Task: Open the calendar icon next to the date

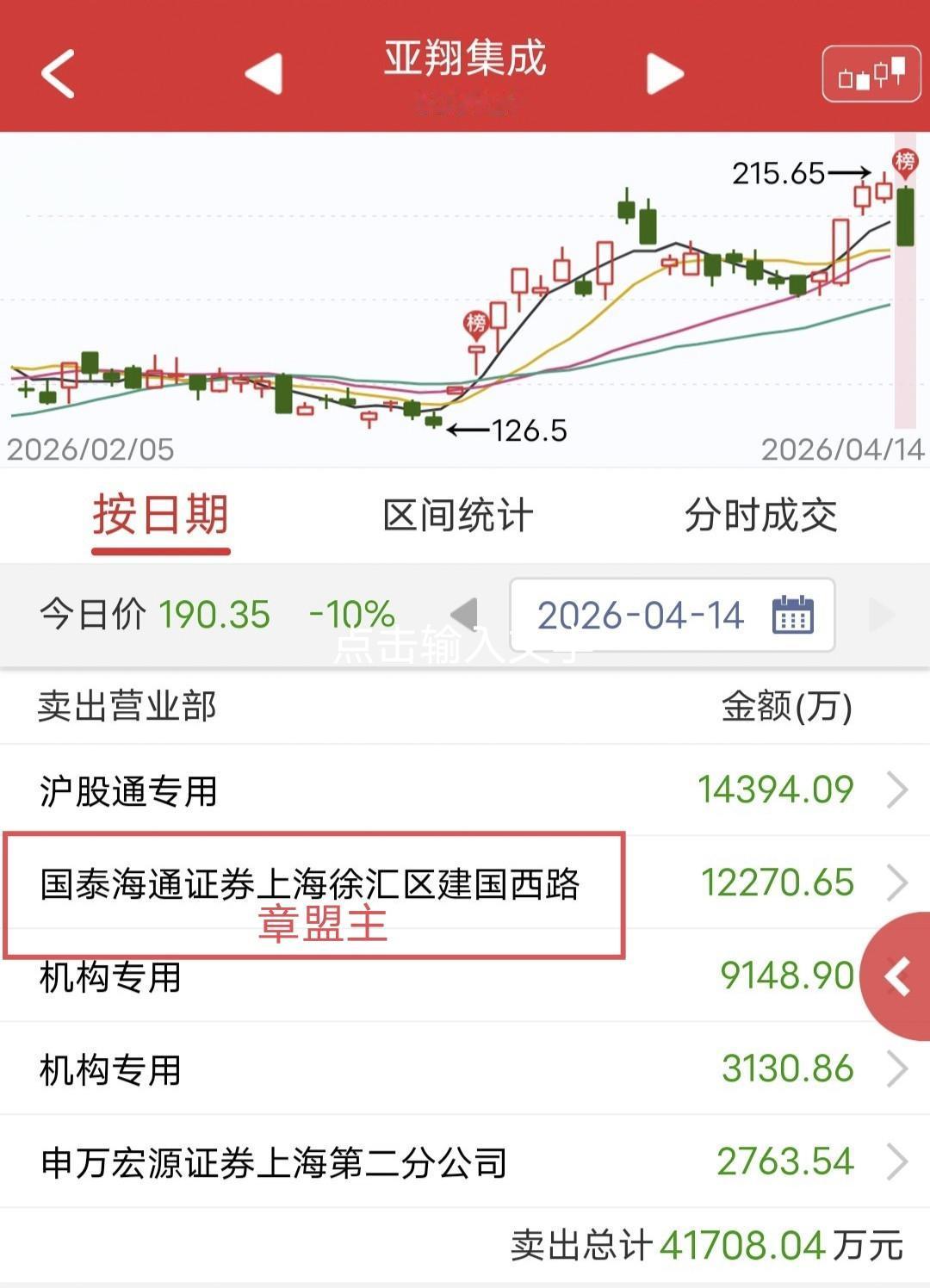Action: (x=791, y=615)
